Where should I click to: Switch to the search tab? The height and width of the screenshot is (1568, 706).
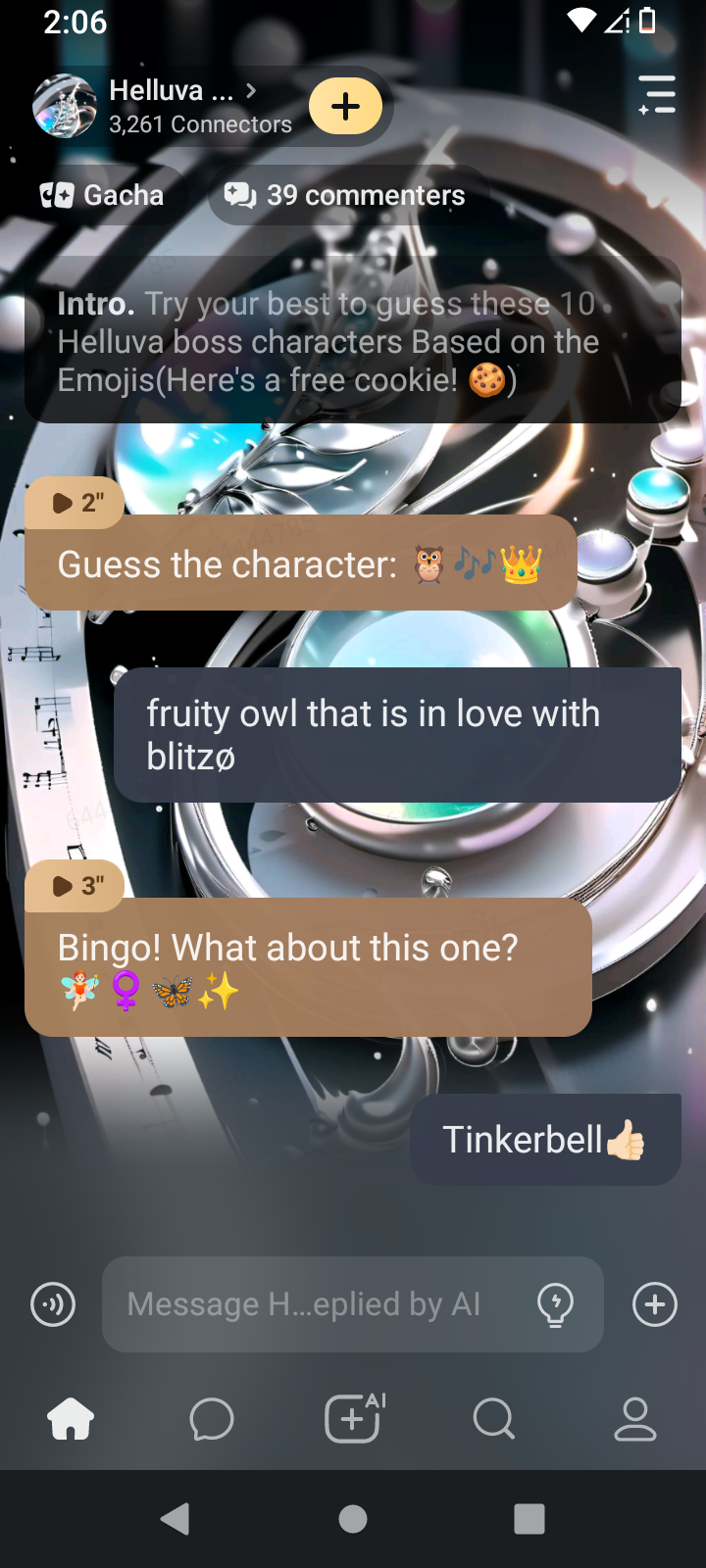click(493, 1419)
